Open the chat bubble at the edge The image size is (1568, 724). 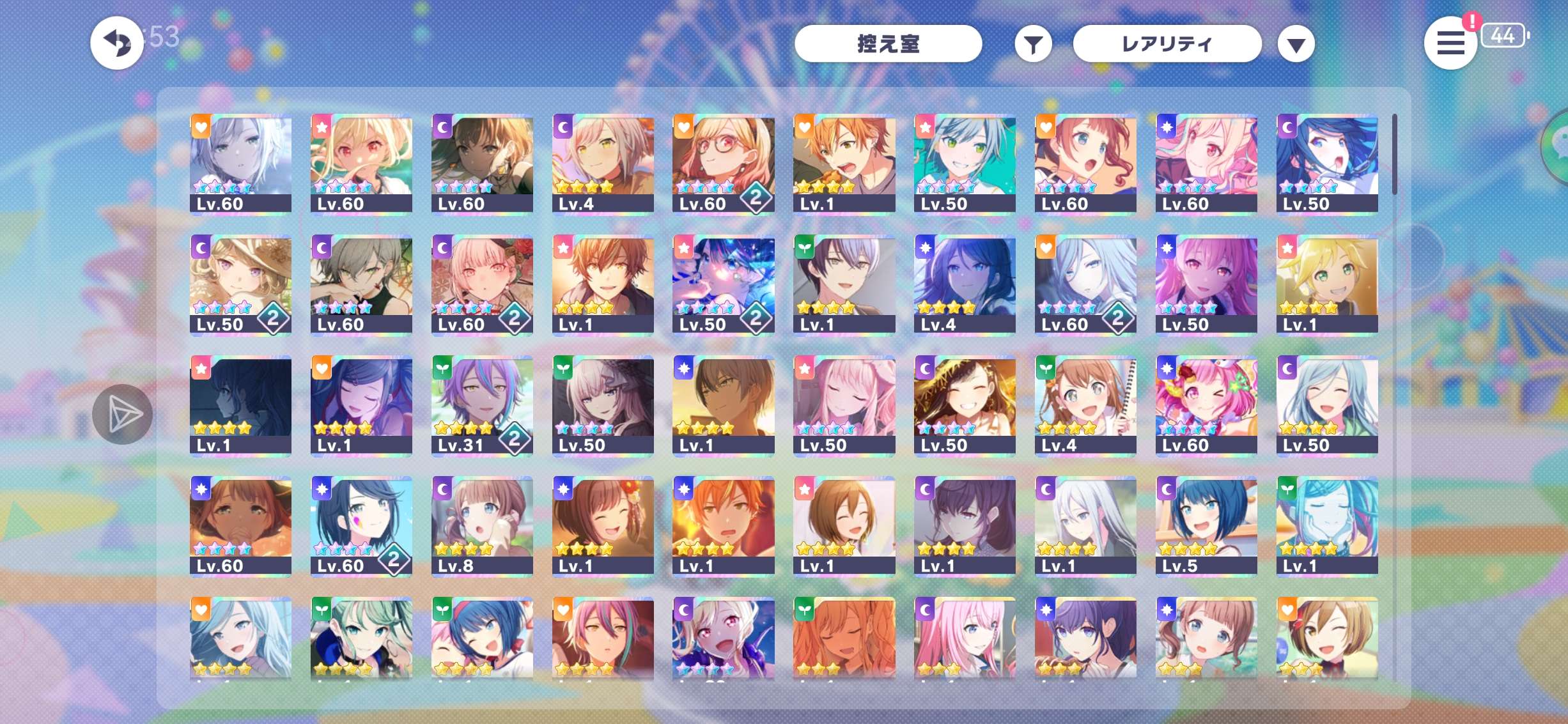[x=1558, y=147]
